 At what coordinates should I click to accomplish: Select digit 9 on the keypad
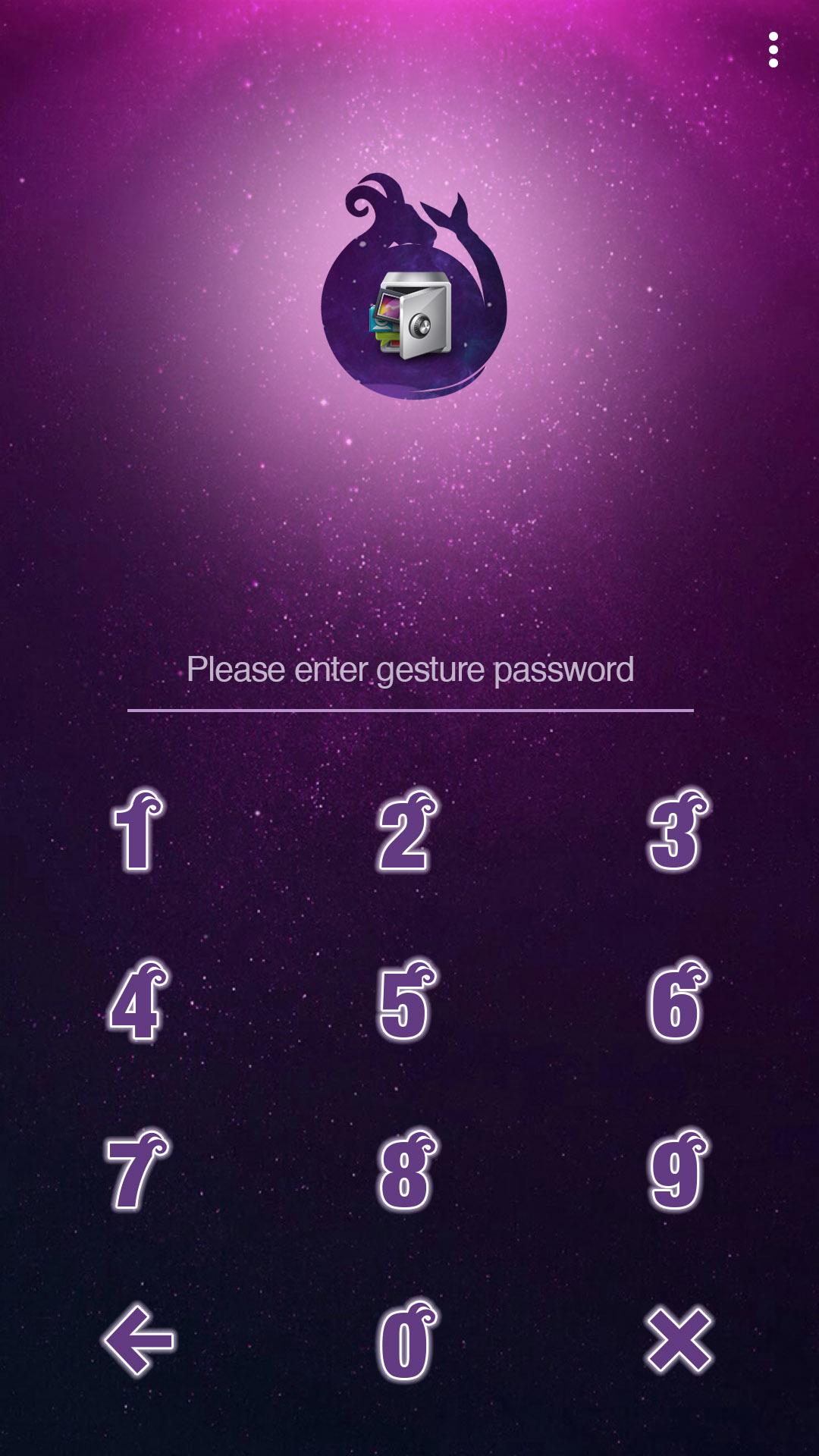[x=676, y=1171]
